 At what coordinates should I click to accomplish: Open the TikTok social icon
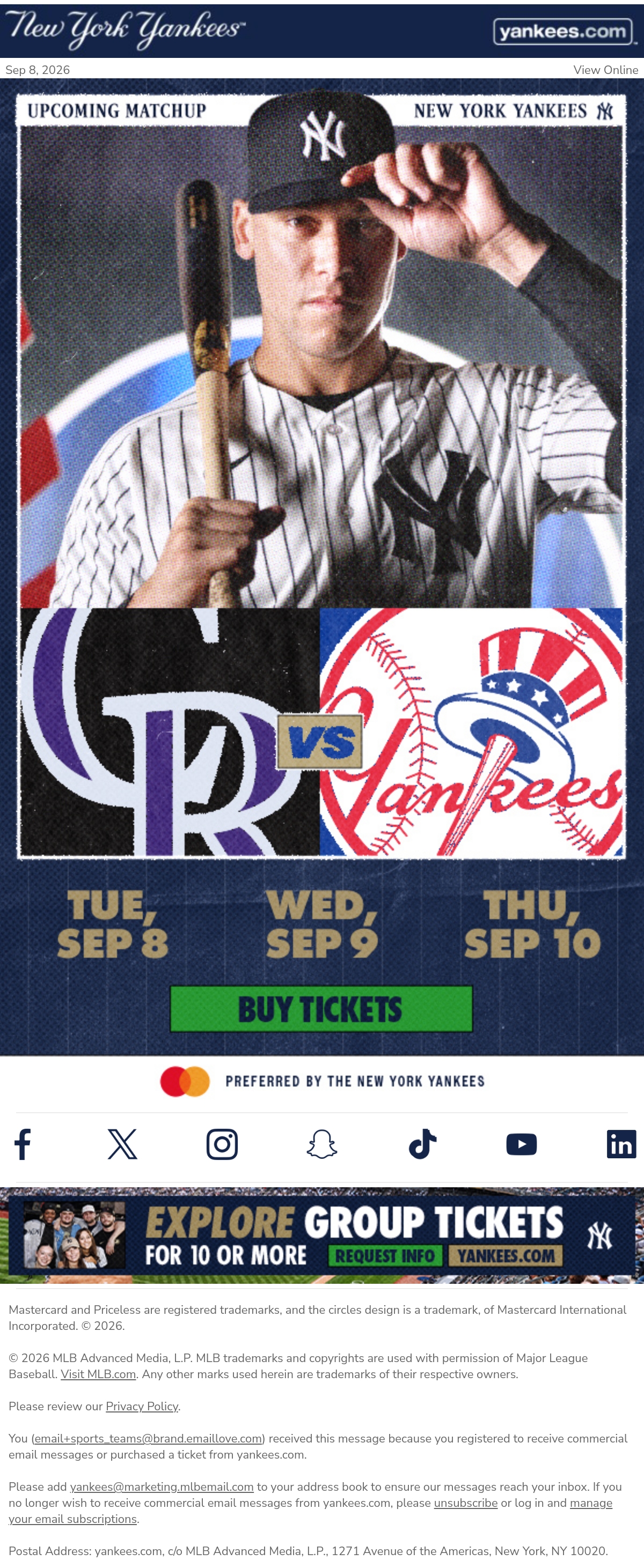(x=422, y=1144)
